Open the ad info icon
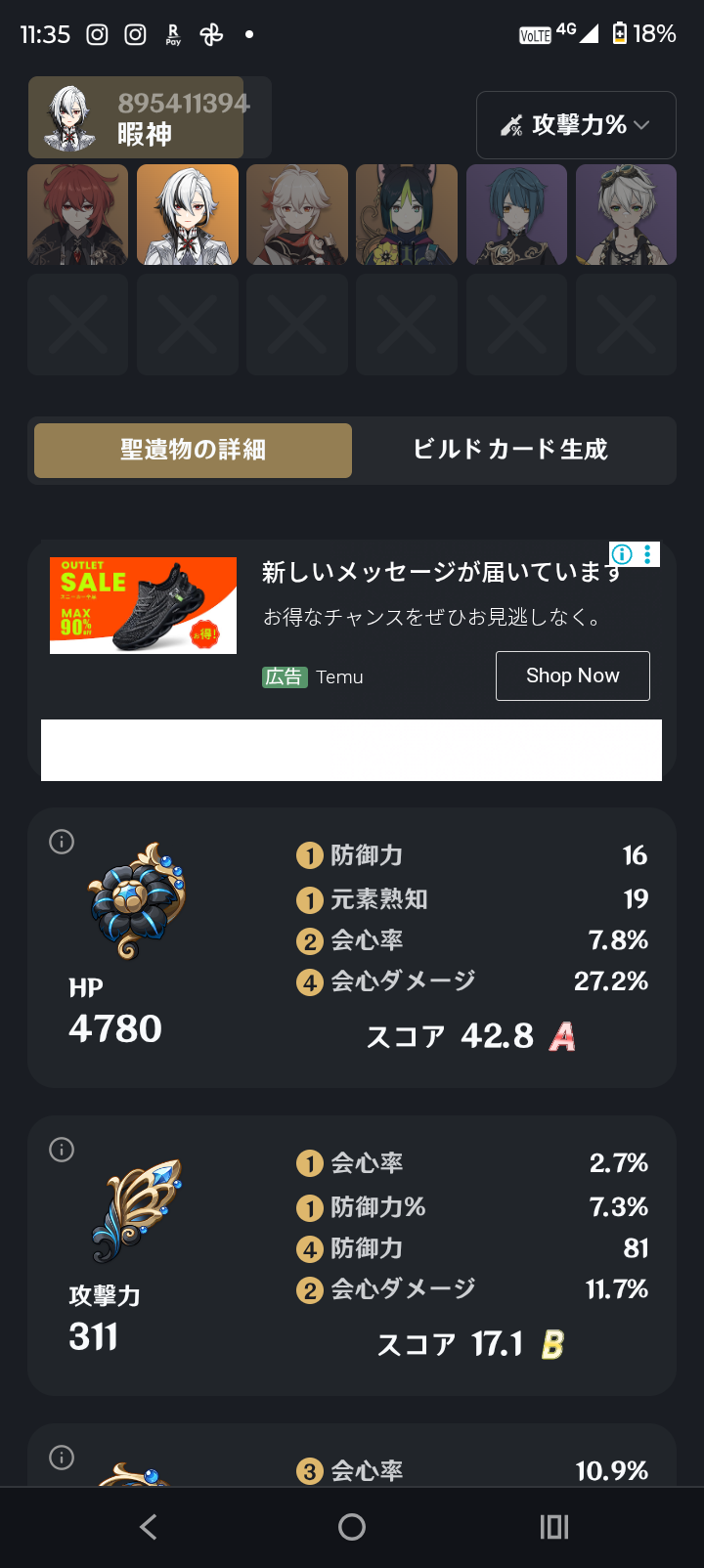Screen dimensions: 704x1568 622,554
